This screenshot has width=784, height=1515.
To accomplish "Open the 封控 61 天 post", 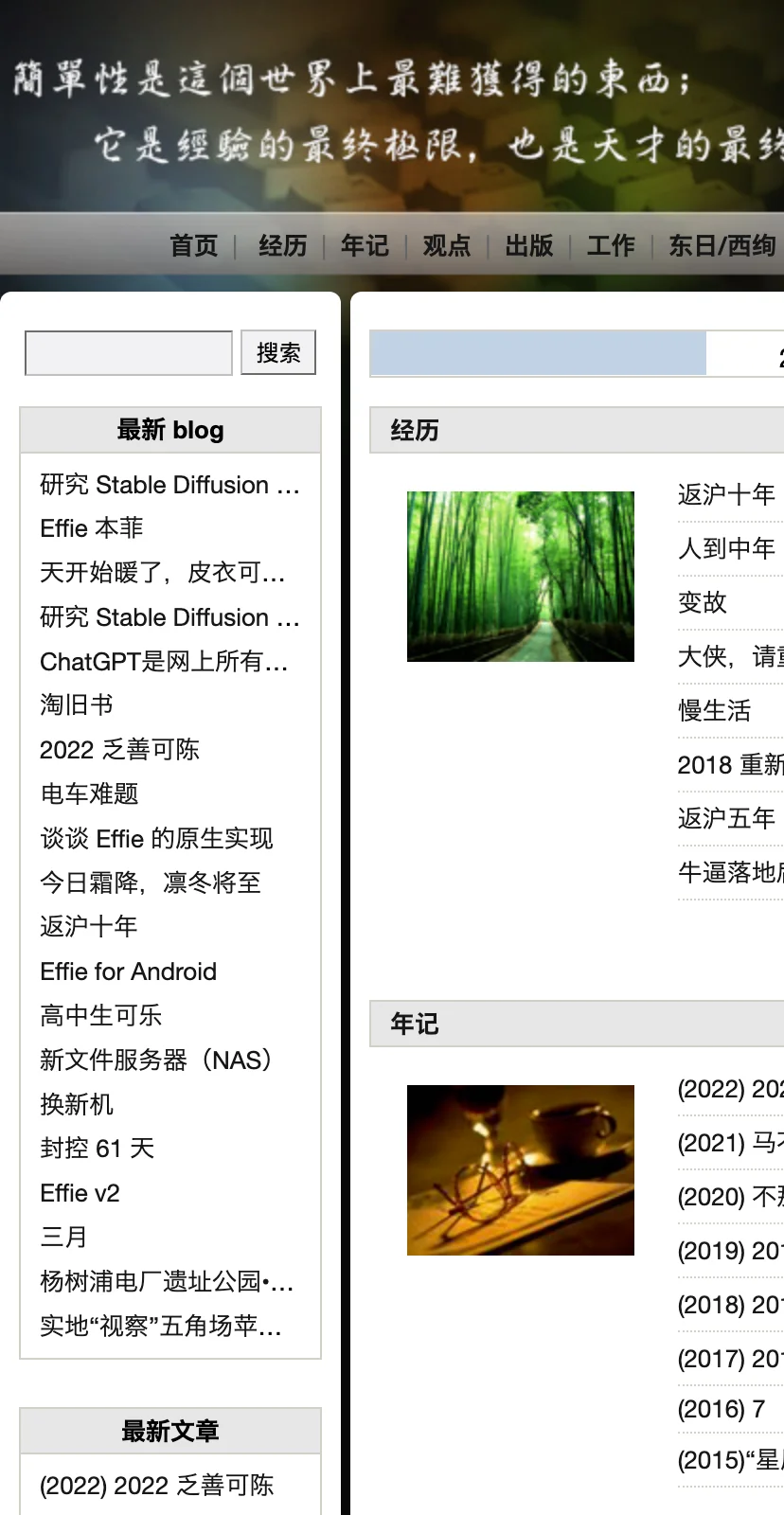I will coord(97,1149).
